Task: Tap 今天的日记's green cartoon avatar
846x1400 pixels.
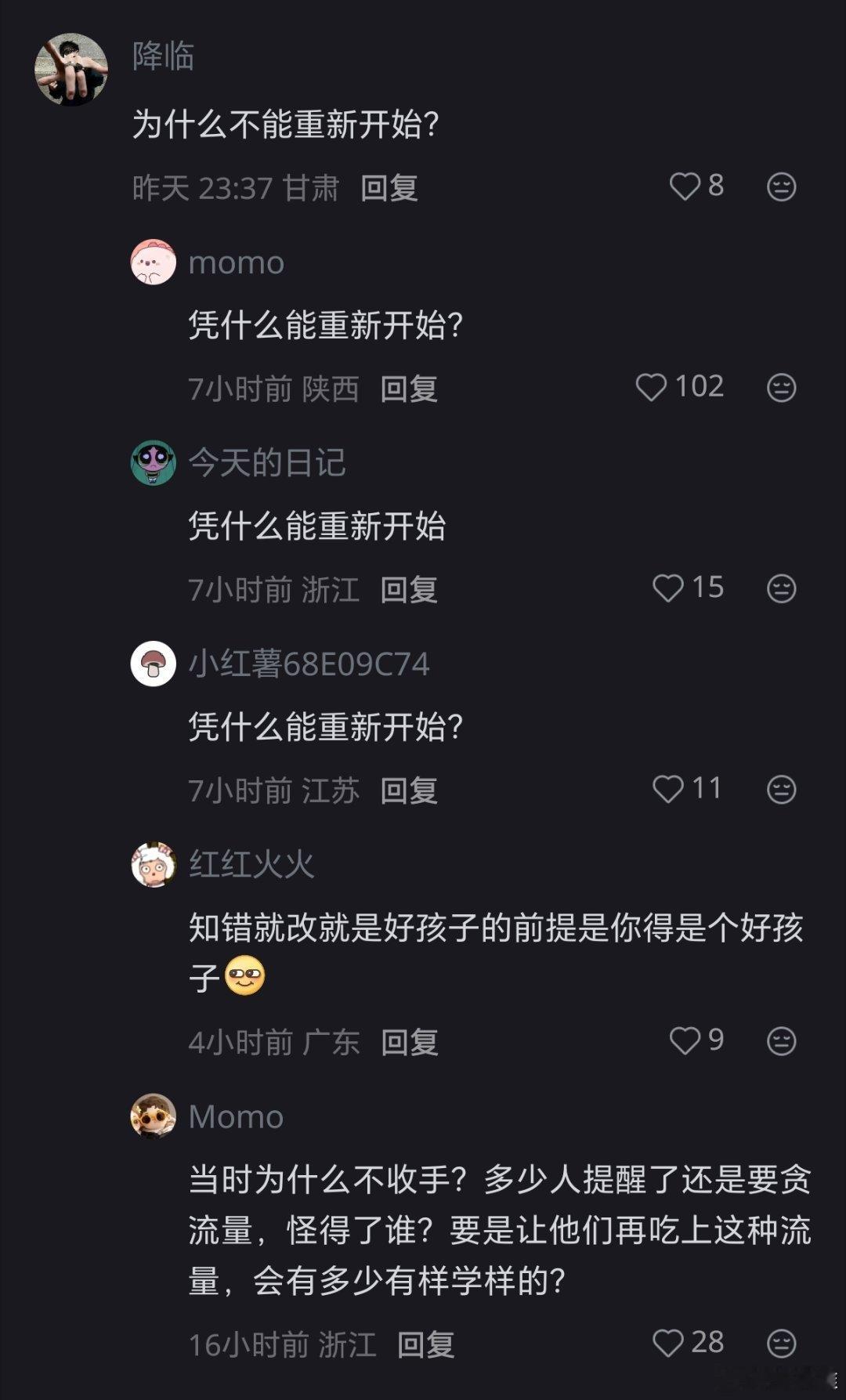Action: point(154,464)
